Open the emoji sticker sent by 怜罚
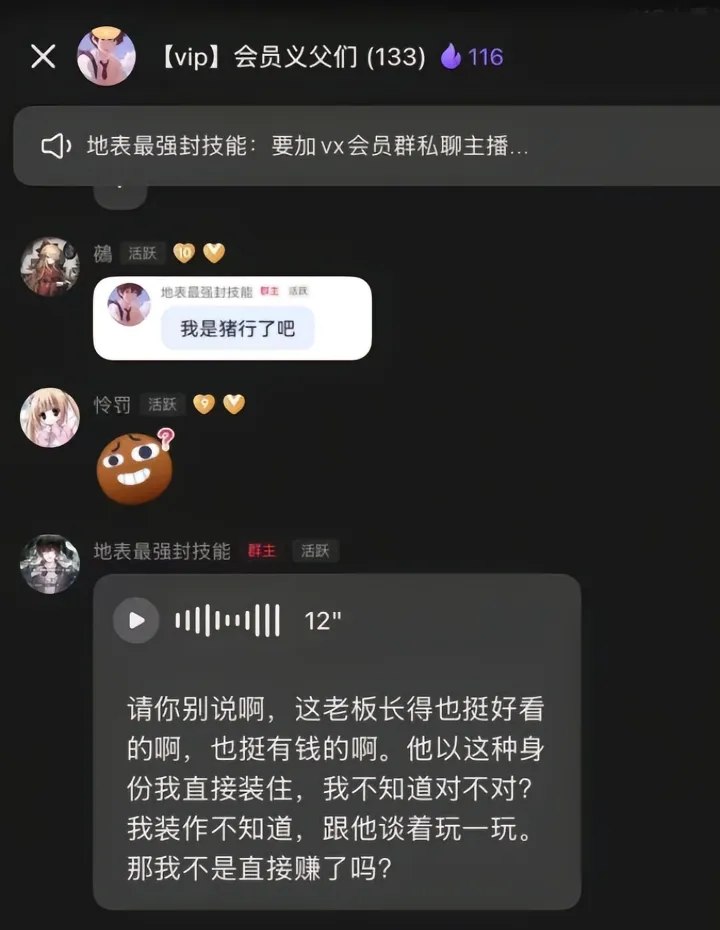The height and width of the screenshot is (930, 720). [x=136, y=466]
